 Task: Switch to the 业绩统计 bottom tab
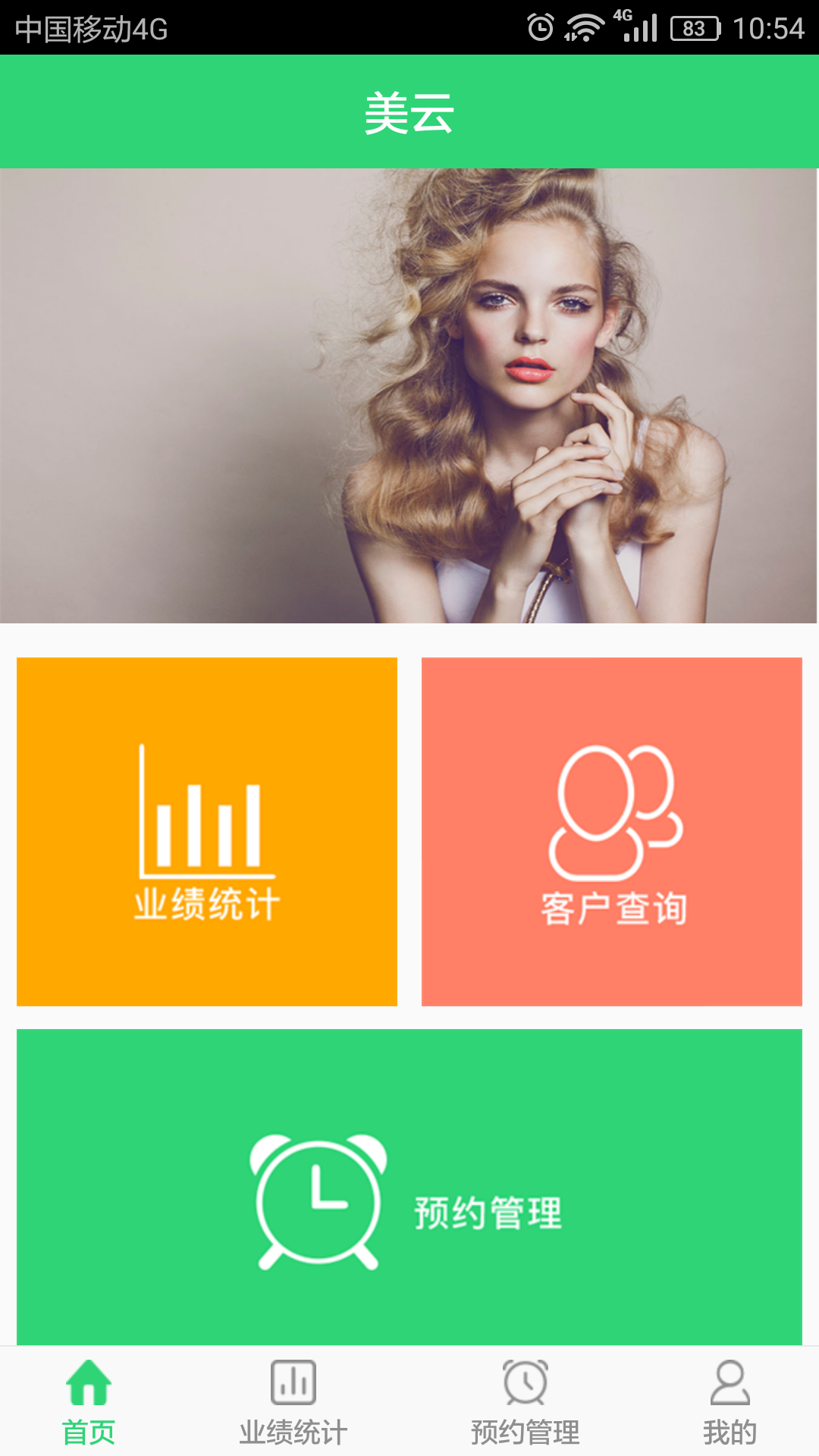coord(293,1401)
